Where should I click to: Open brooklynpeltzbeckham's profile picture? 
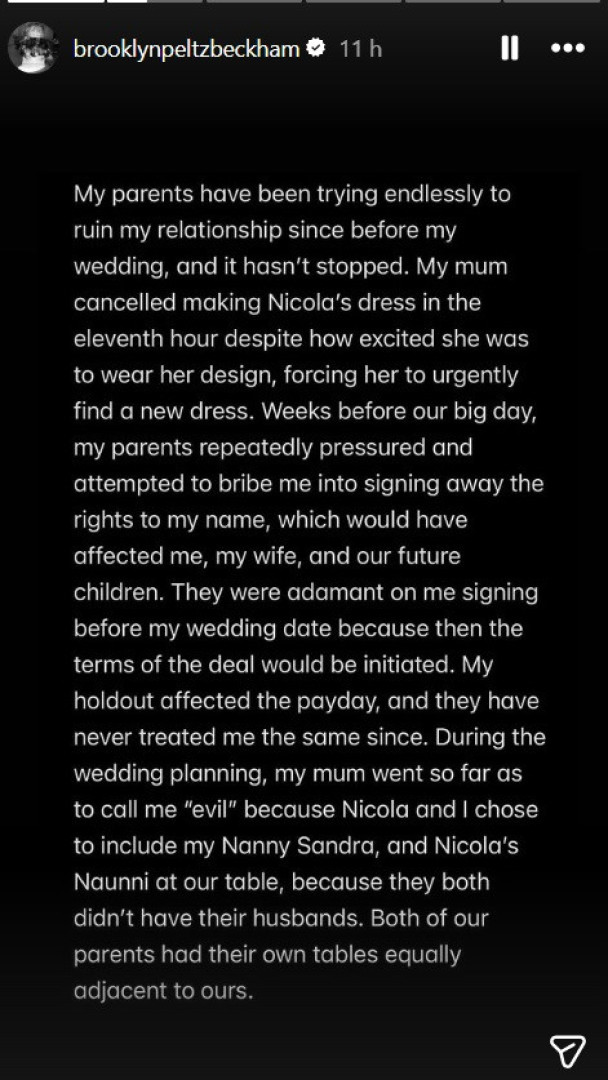pyautogui.click(x=33, y=48)
